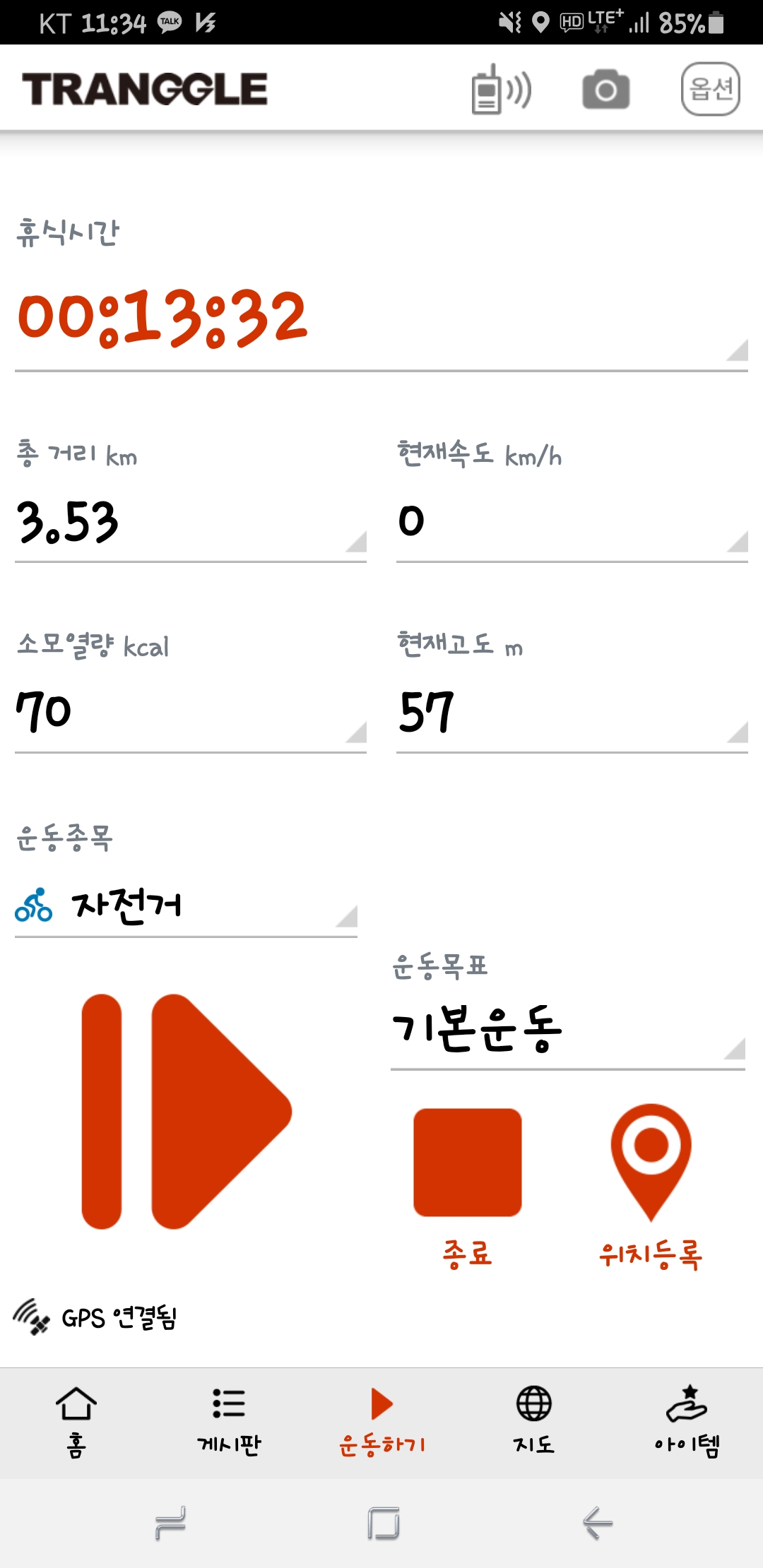Image resolution: width=763 pixels, height=1568 pixels.
Task: Show recent apps from navigation bar
Action: pyautogui.click(x=170, y=1523)
